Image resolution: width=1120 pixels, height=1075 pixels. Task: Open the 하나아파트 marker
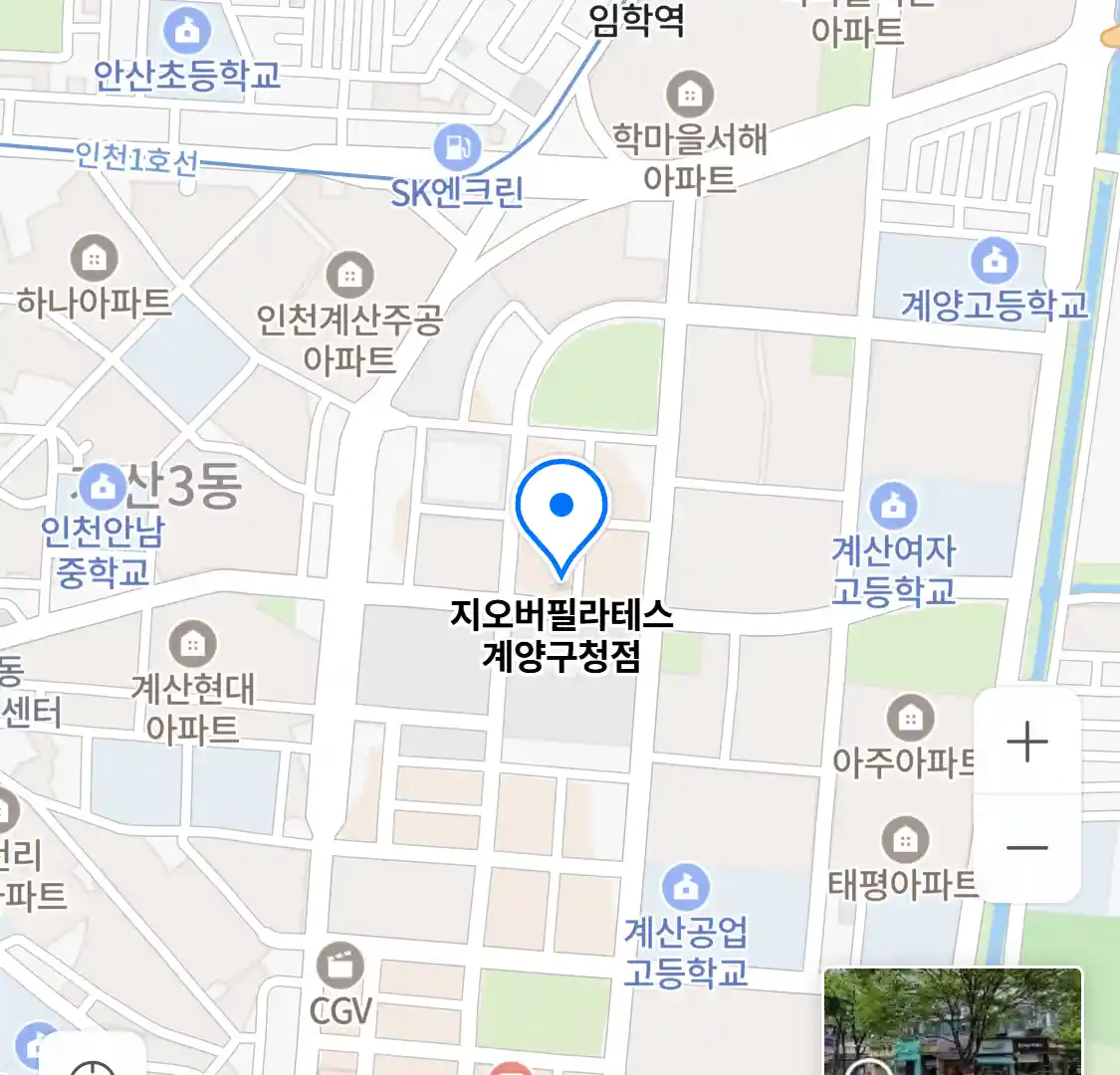[x=94, y=260]
